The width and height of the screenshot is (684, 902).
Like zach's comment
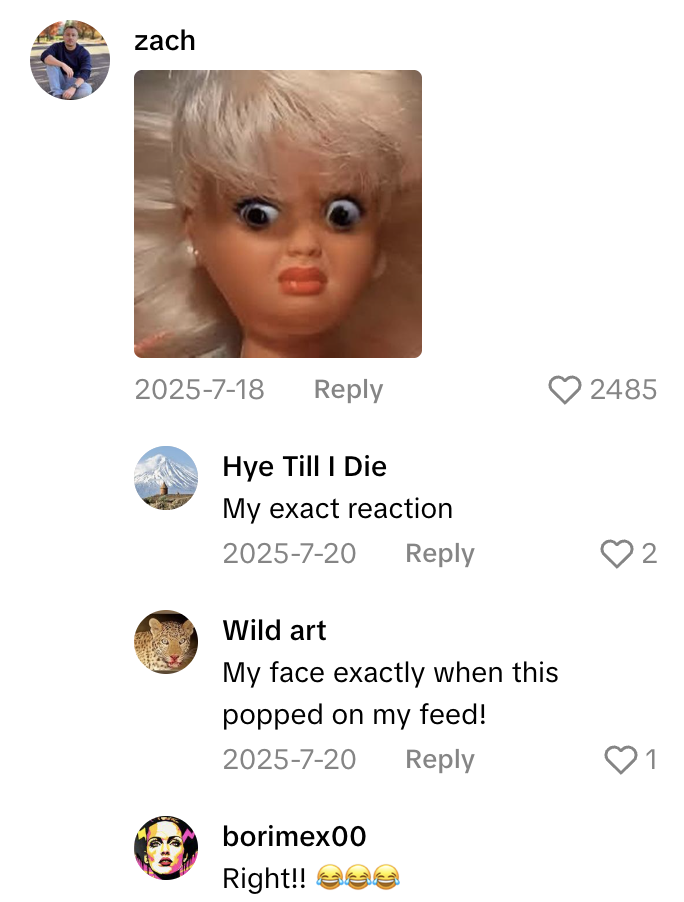coord(566,390)
